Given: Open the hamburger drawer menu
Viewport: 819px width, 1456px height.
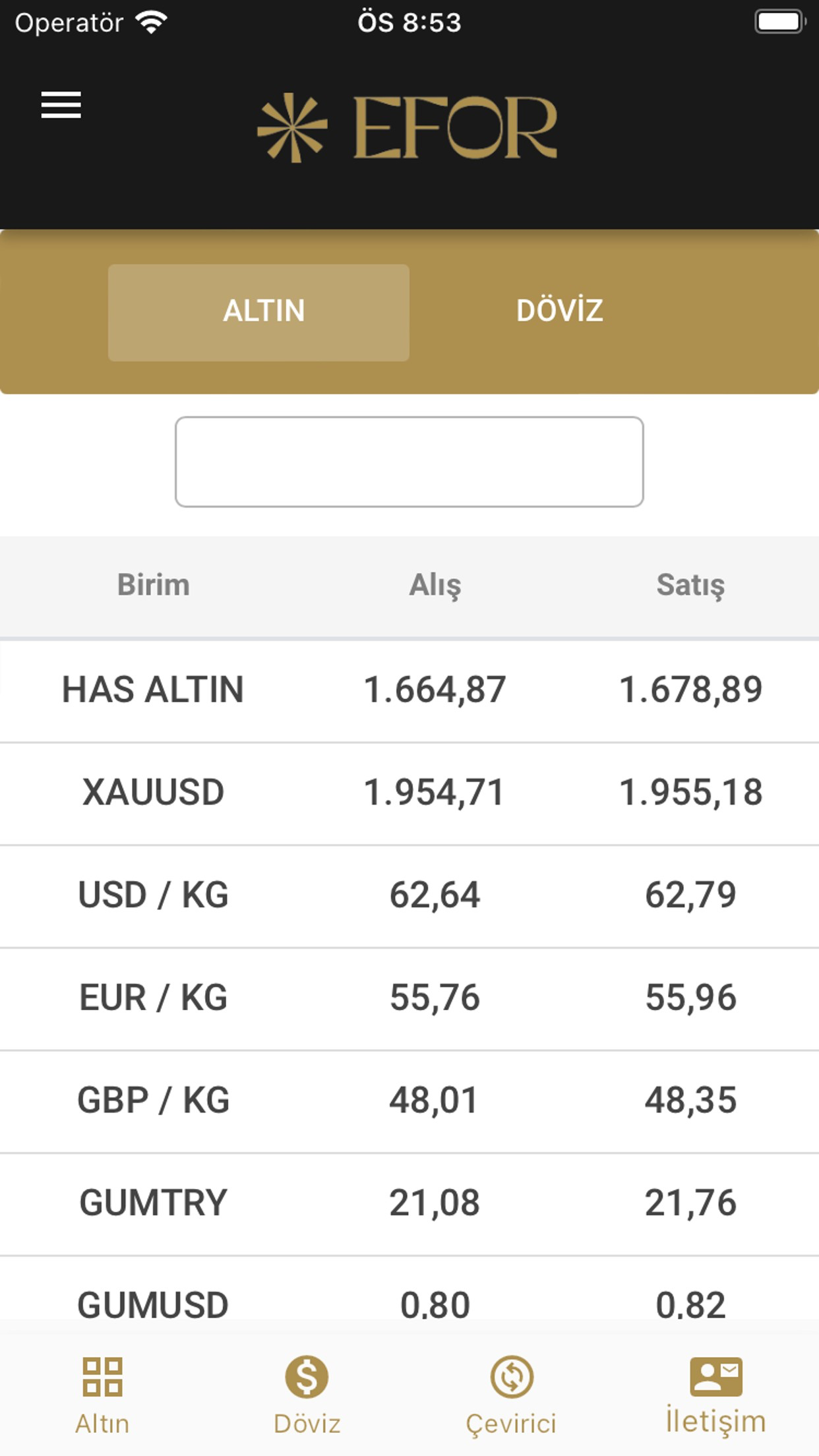Looking at the screenshot, I should [x=61, y=106].
